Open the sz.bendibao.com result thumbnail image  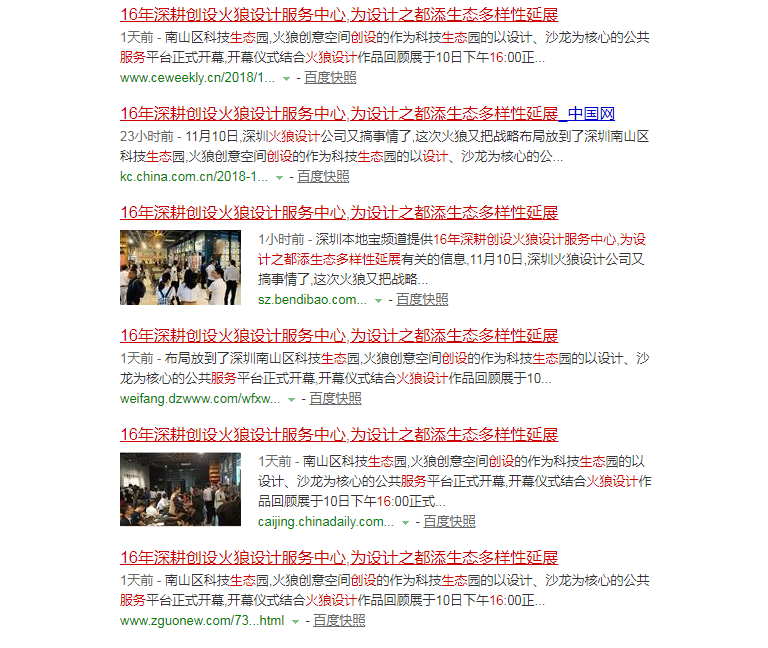coord(181,267)
